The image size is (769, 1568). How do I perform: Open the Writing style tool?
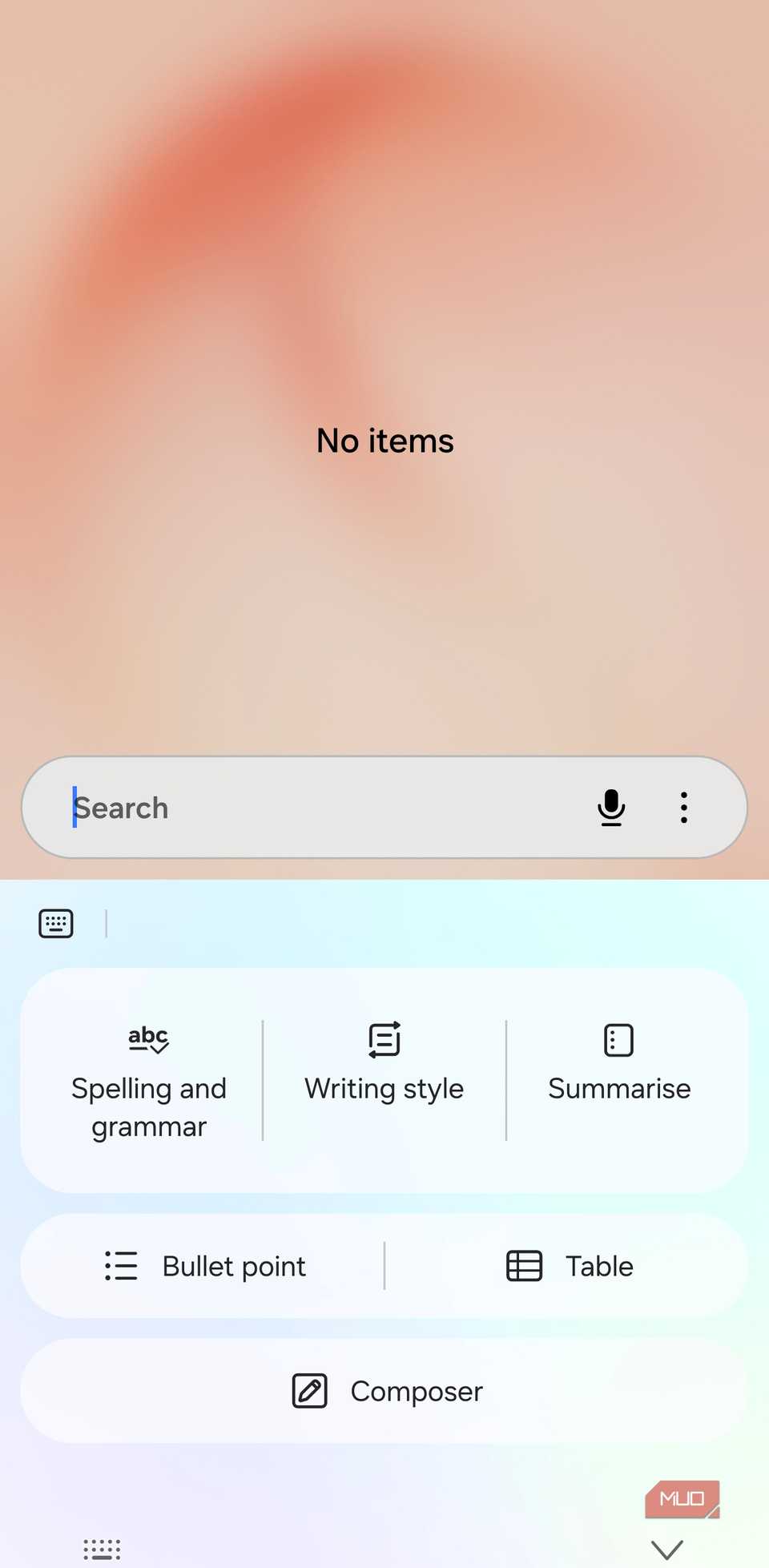coord(384,1066)
